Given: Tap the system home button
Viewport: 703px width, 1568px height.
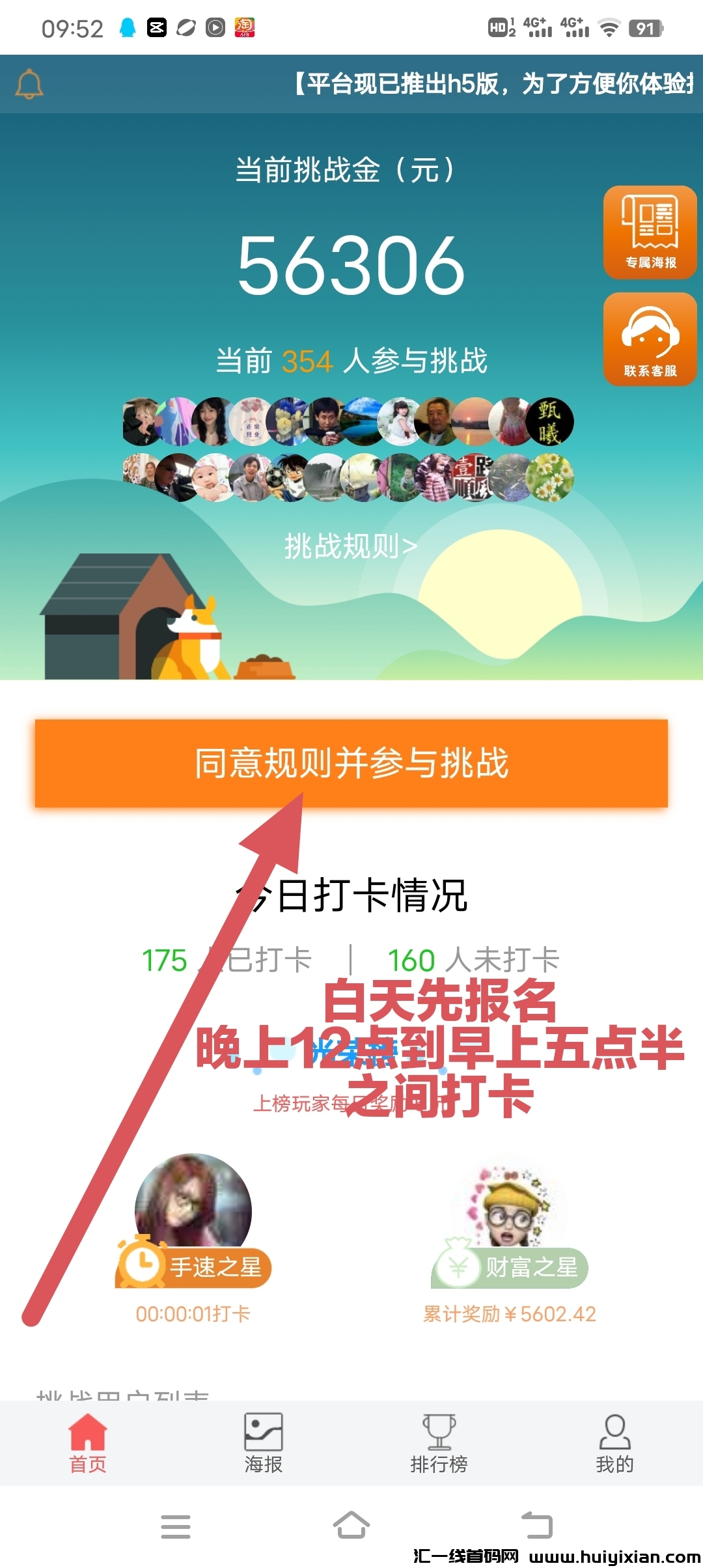Looking at the screenshot, I should click(x=351, y=1526).
